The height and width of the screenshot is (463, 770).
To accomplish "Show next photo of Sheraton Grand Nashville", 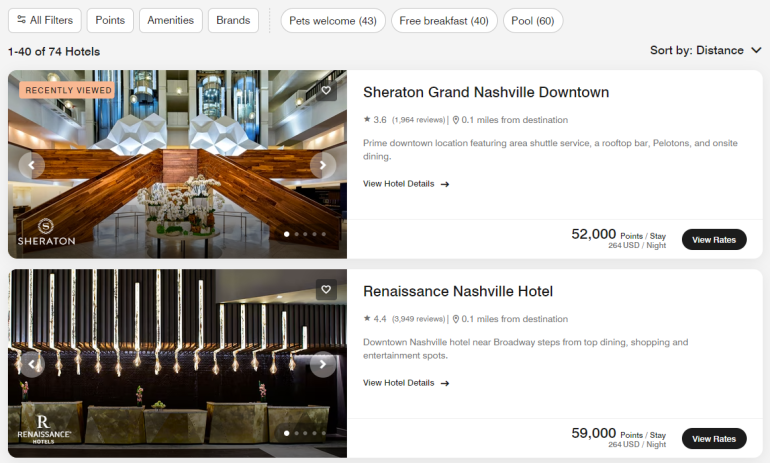I will (x=322, y=165).
